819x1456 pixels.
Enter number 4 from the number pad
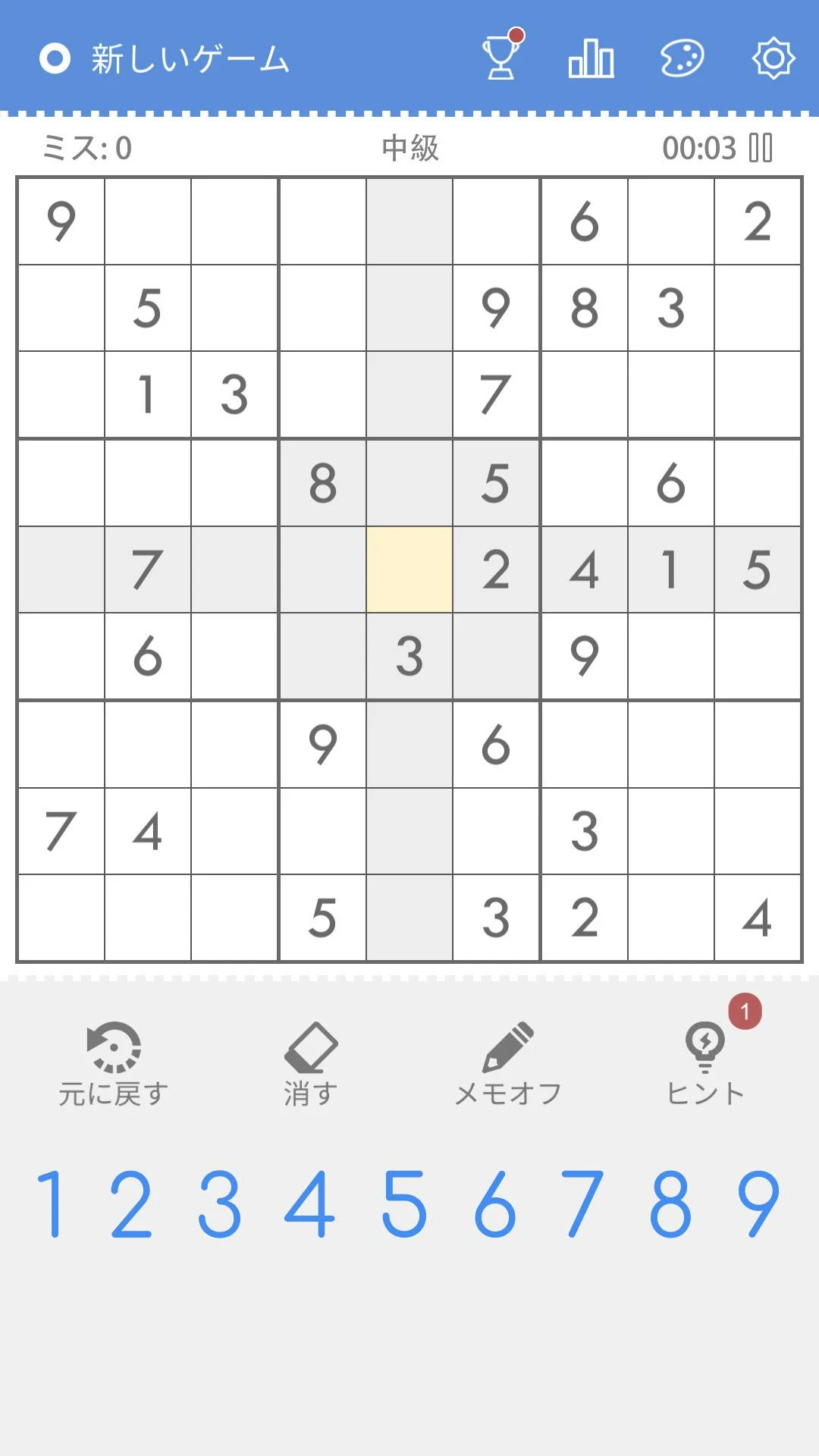310,1203
